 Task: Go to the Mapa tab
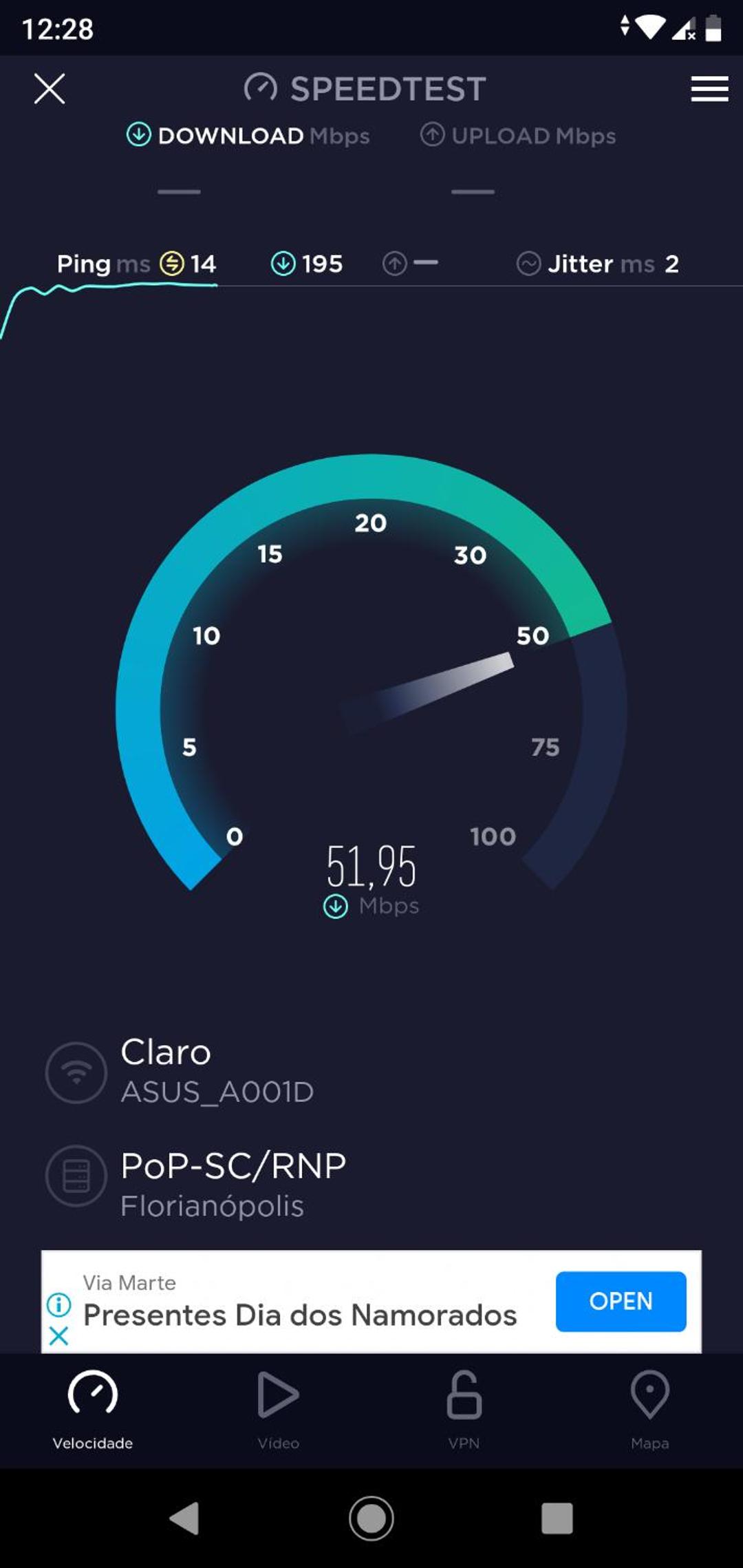click(649, 1408)
